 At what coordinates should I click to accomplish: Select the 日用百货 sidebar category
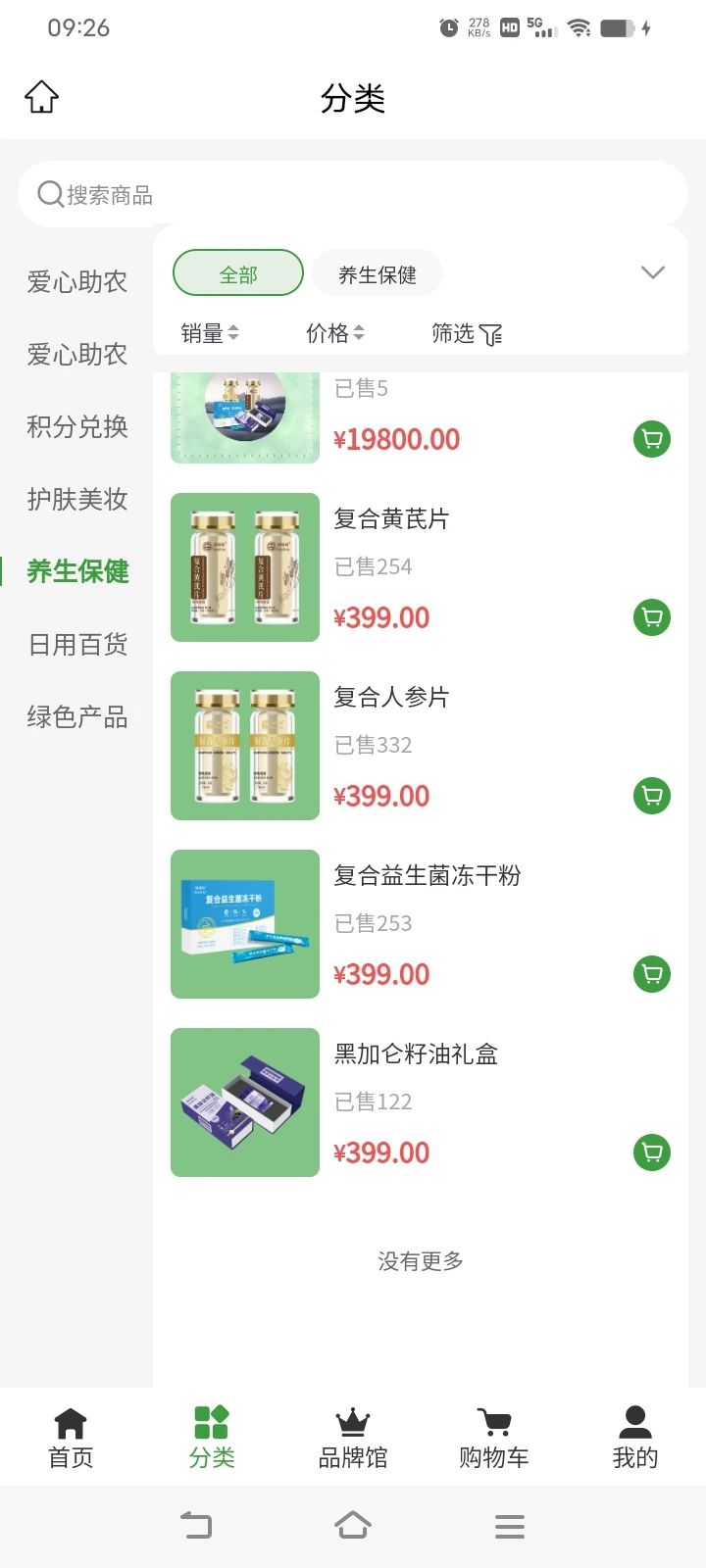click(77, 645)
